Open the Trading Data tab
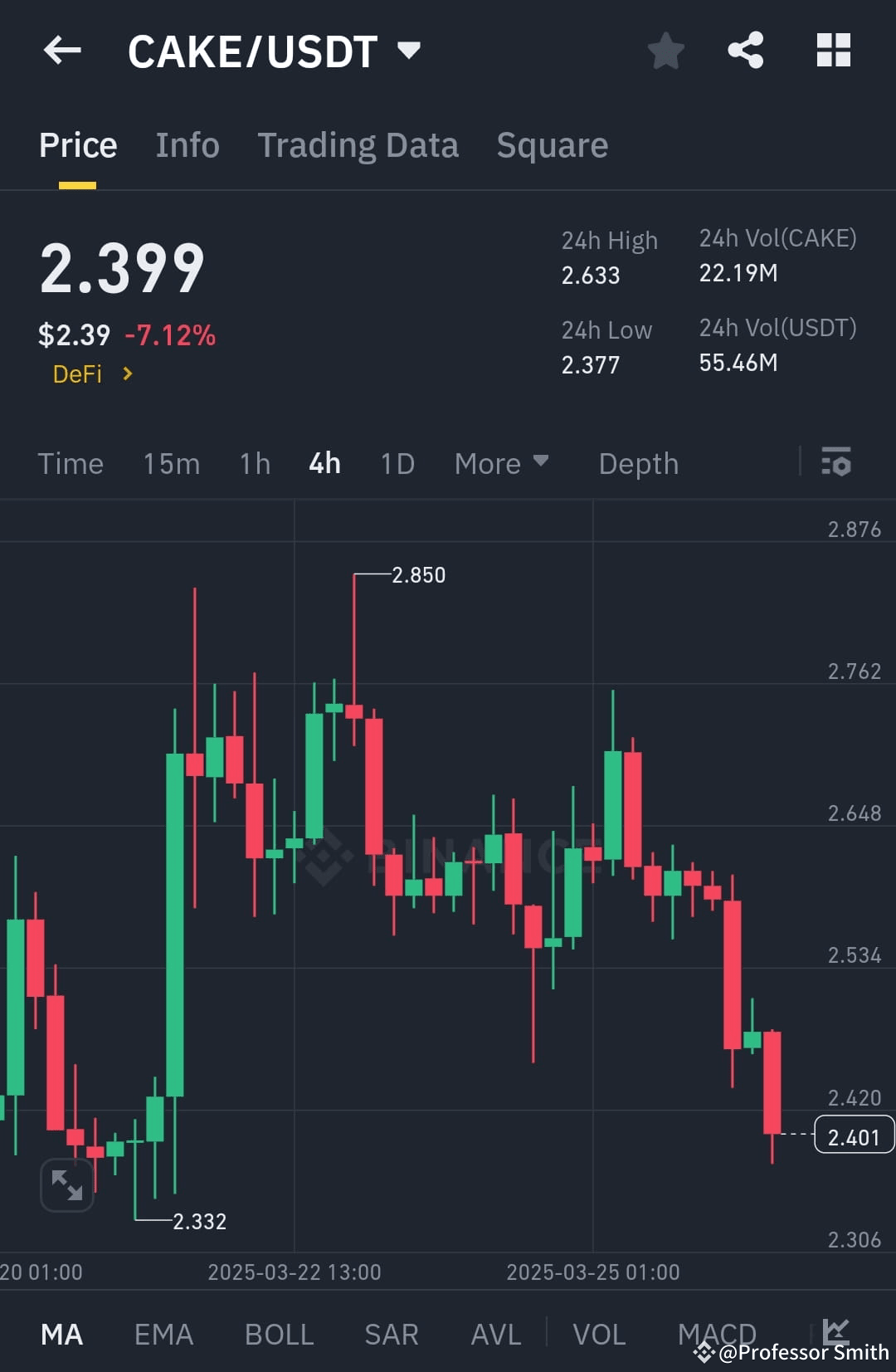This screenshot has height=1372, width=896. 358,144
